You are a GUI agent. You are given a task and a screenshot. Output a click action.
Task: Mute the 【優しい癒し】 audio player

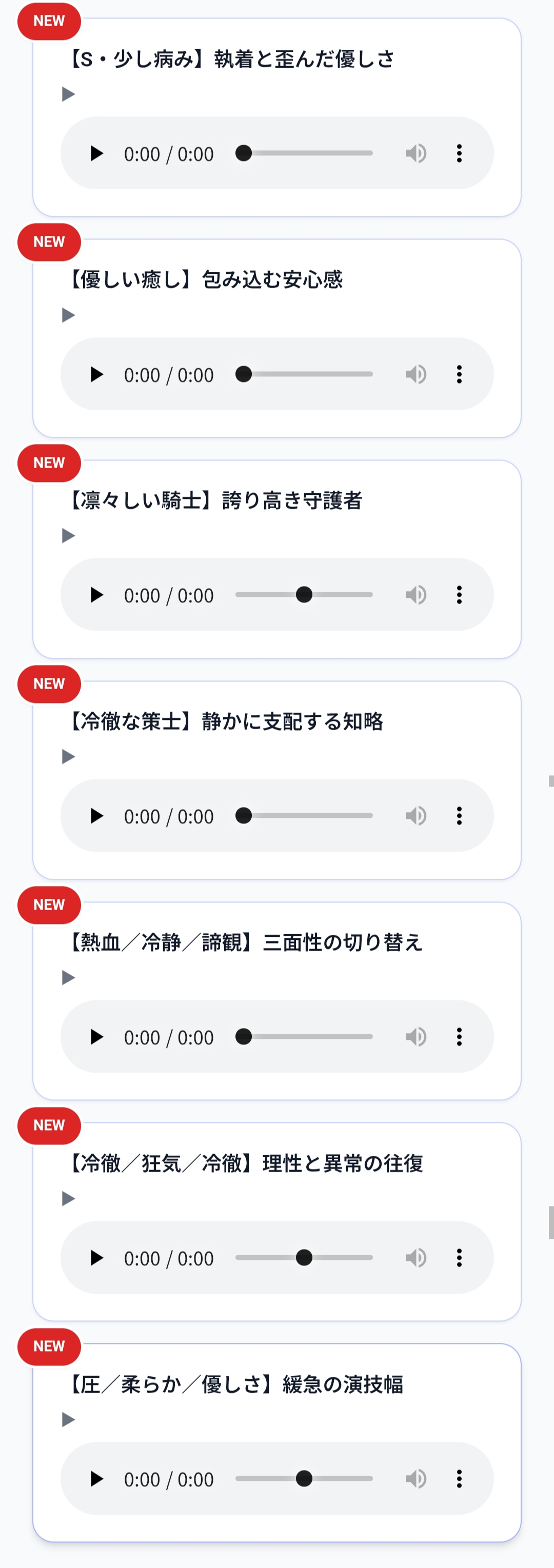pyautogui.click(x=416, y=374)
